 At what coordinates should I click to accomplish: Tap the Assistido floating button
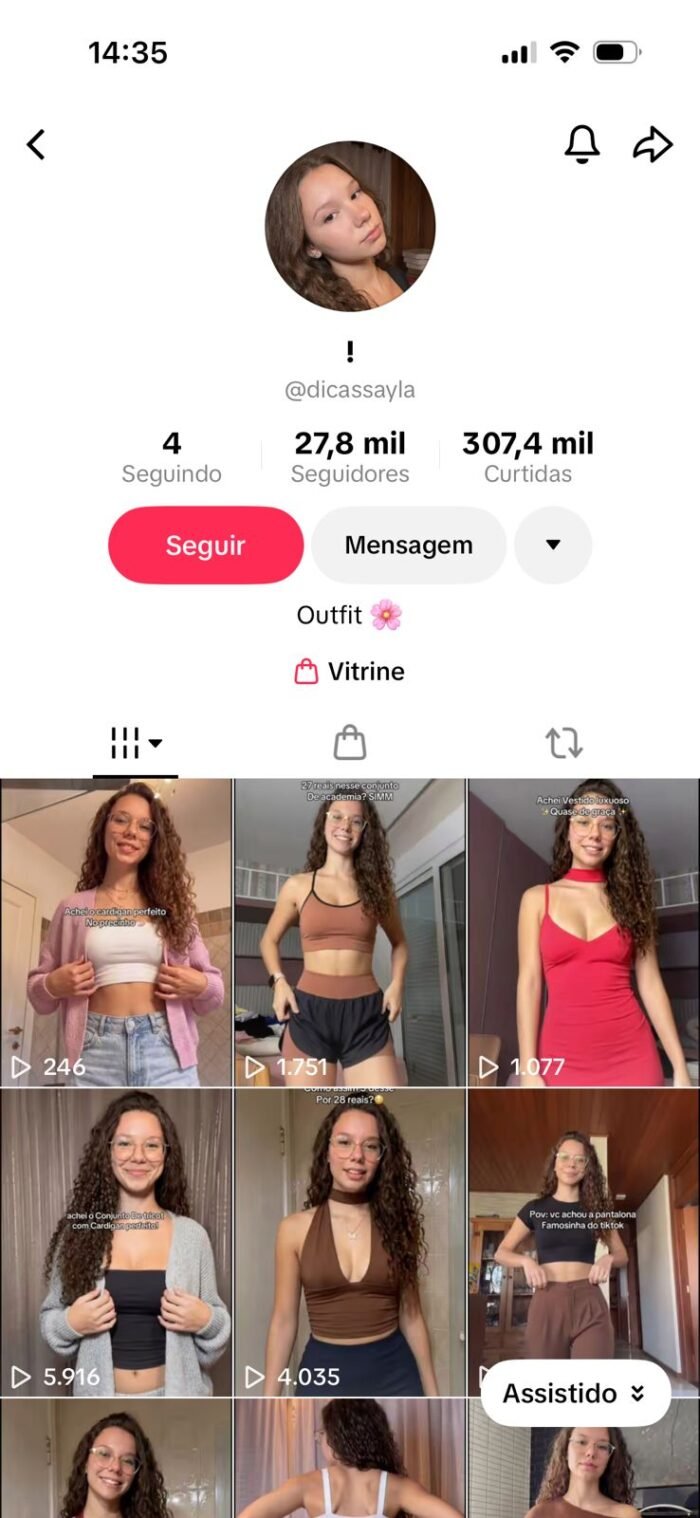574,1393
